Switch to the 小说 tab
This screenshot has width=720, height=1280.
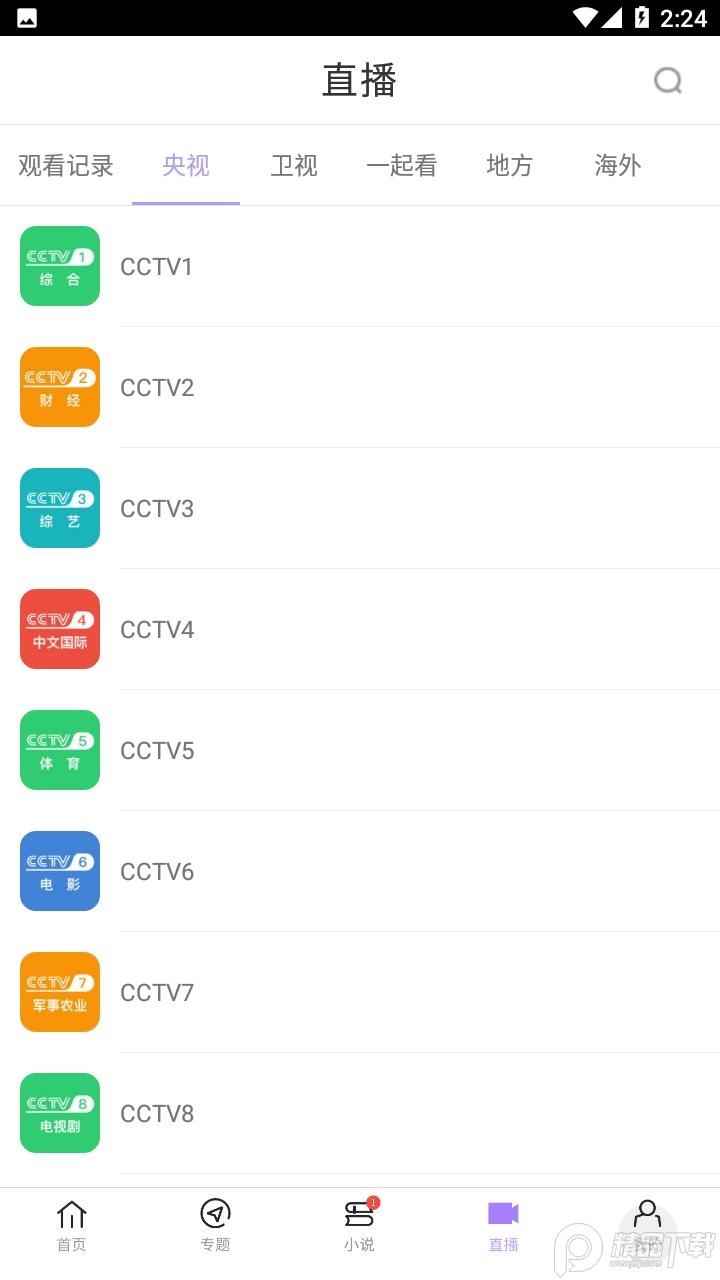(359, 1226)
